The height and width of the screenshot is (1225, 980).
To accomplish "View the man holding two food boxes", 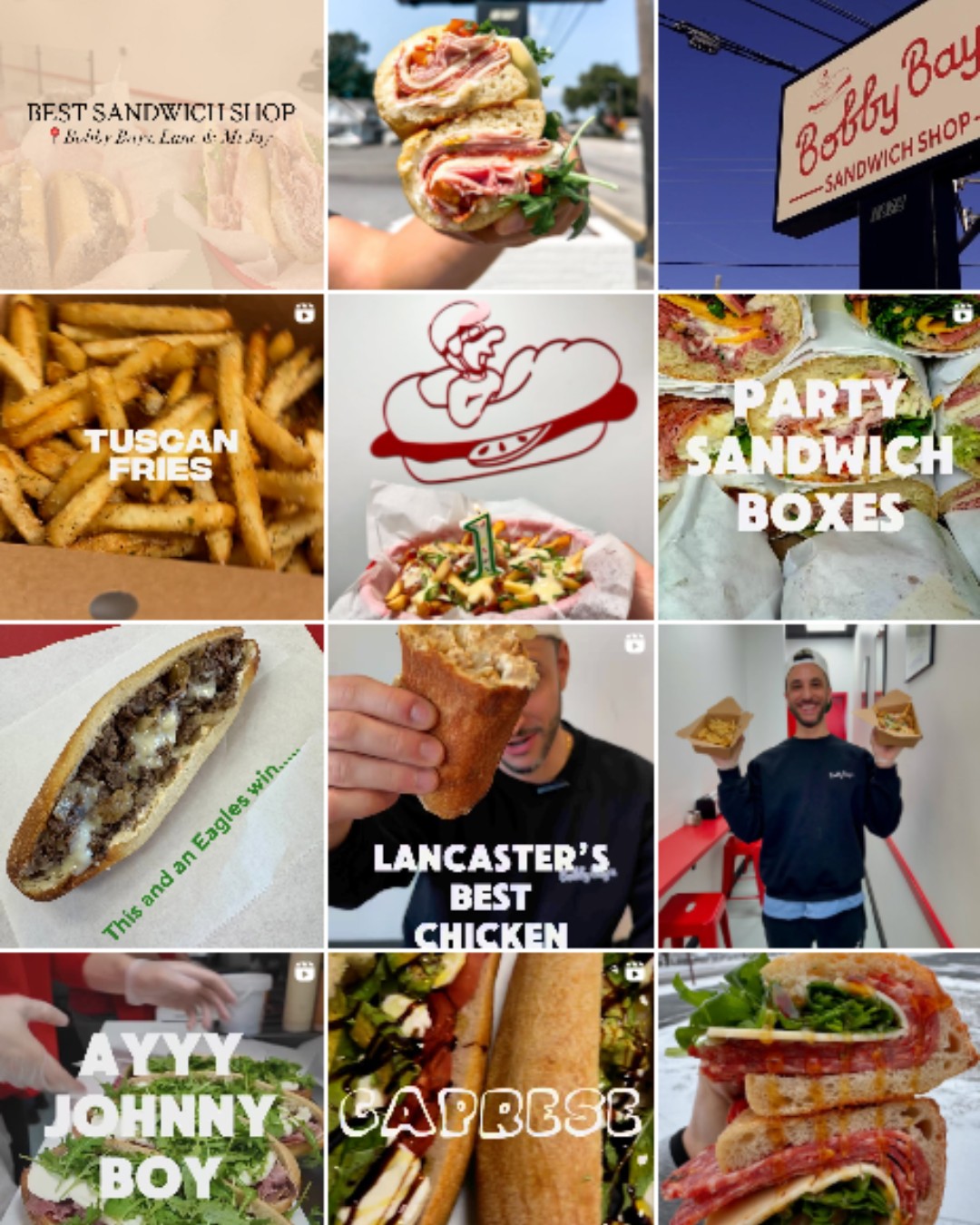I will (x=819, y=786).
